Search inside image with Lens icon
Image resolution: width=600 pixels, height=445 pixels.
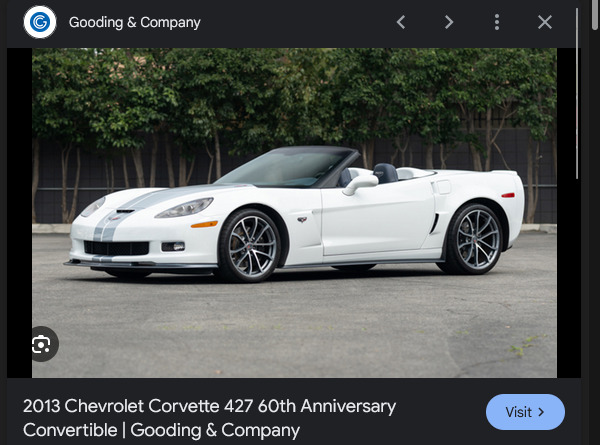41,344
